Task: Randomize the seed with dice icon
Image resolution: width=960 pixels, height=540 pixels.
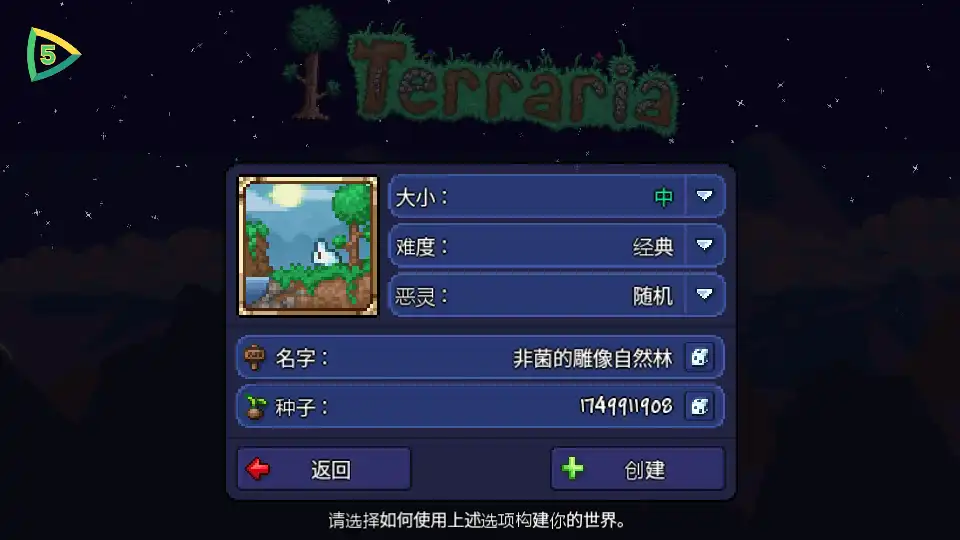Action: [x=700, y=406]
